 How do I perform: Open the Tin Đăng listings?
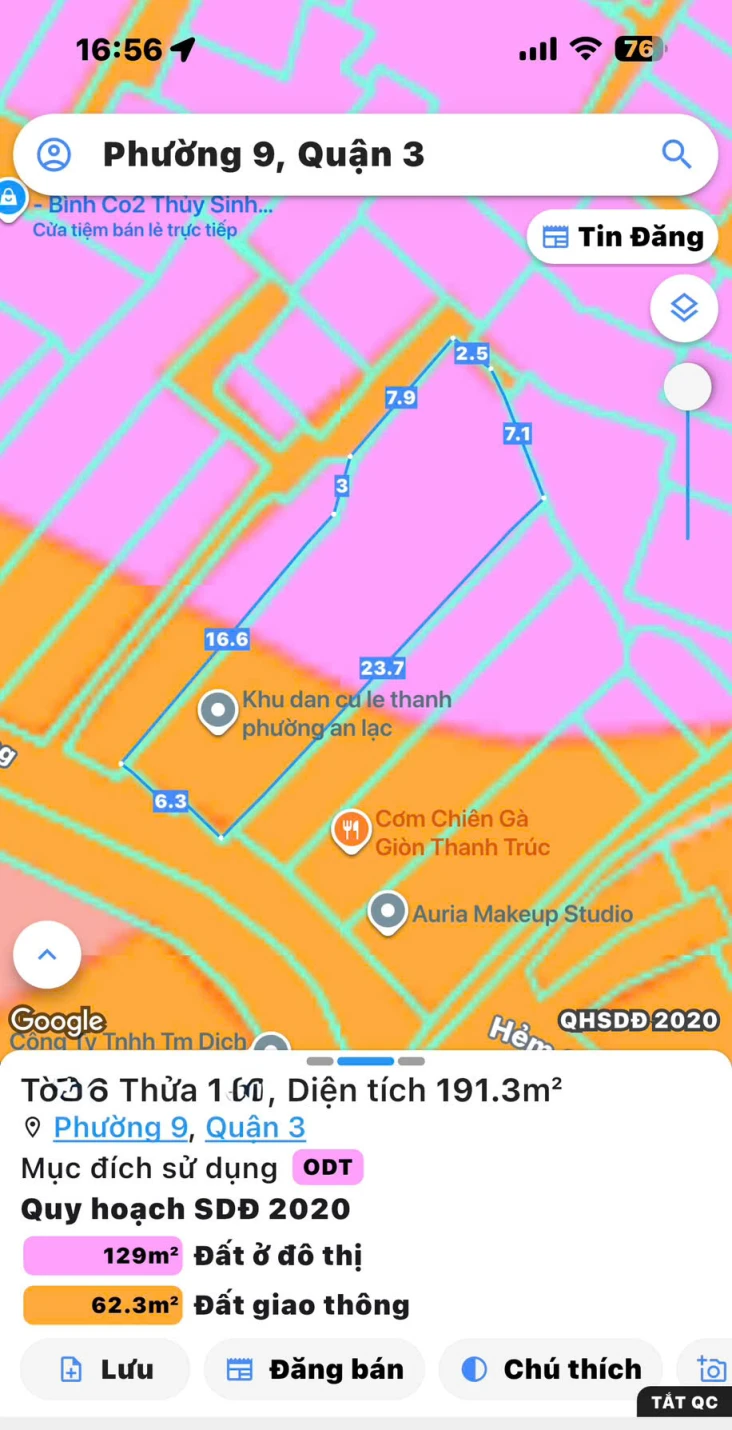623,237
